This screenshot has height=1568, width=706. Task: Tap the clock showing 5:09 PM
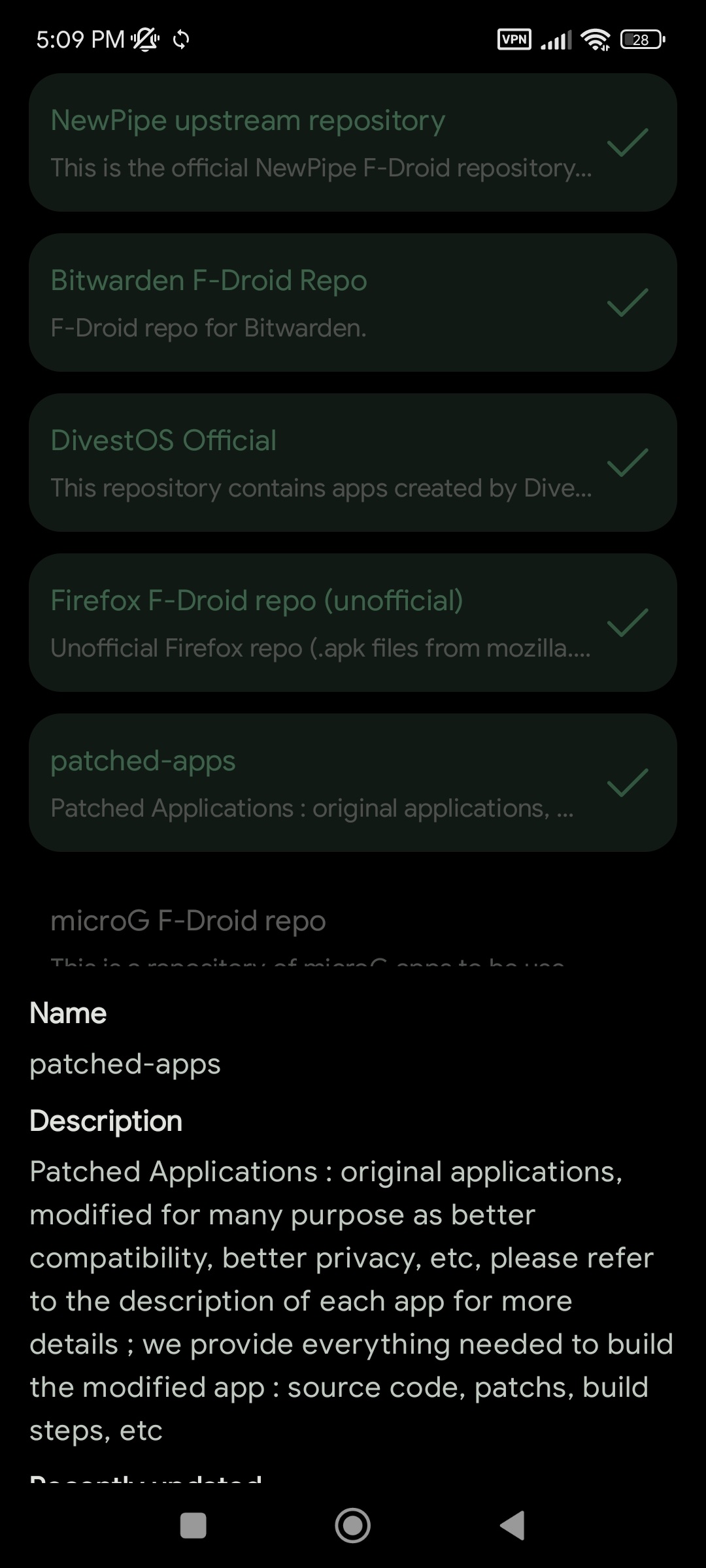tap(78, 40)
